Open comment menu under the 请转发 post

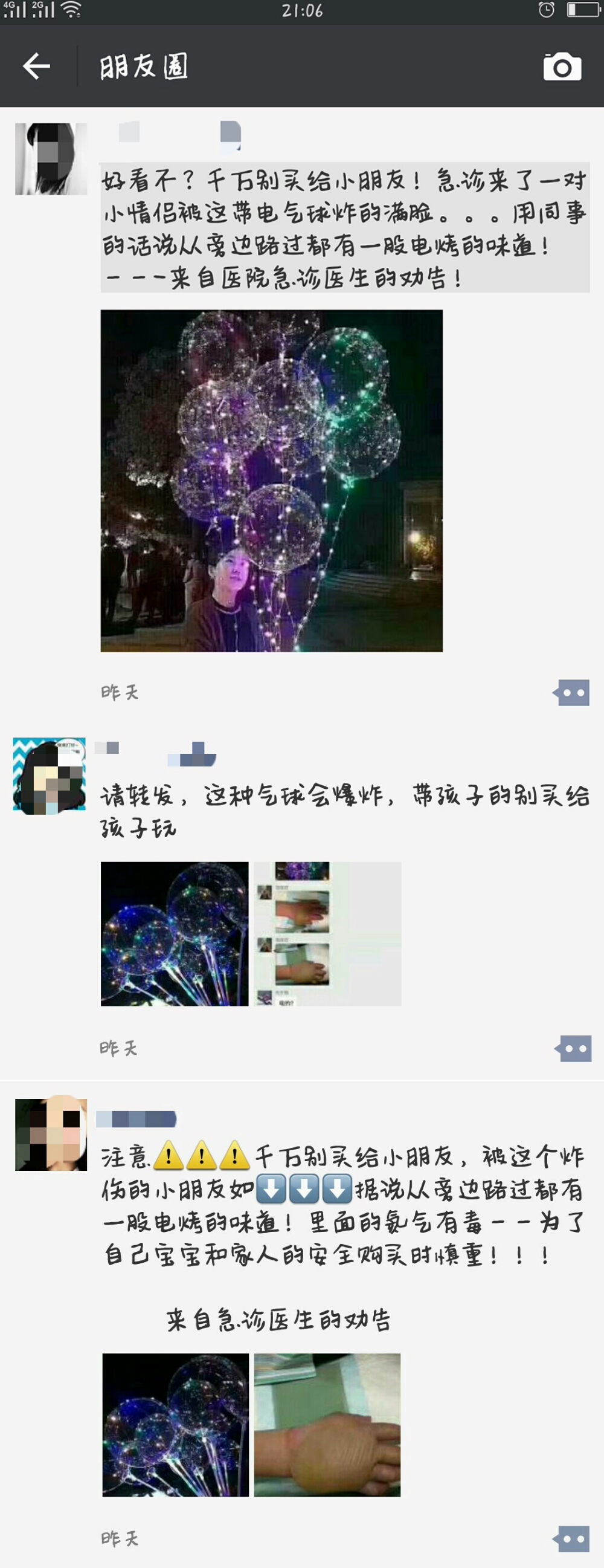coord(573,1049)
